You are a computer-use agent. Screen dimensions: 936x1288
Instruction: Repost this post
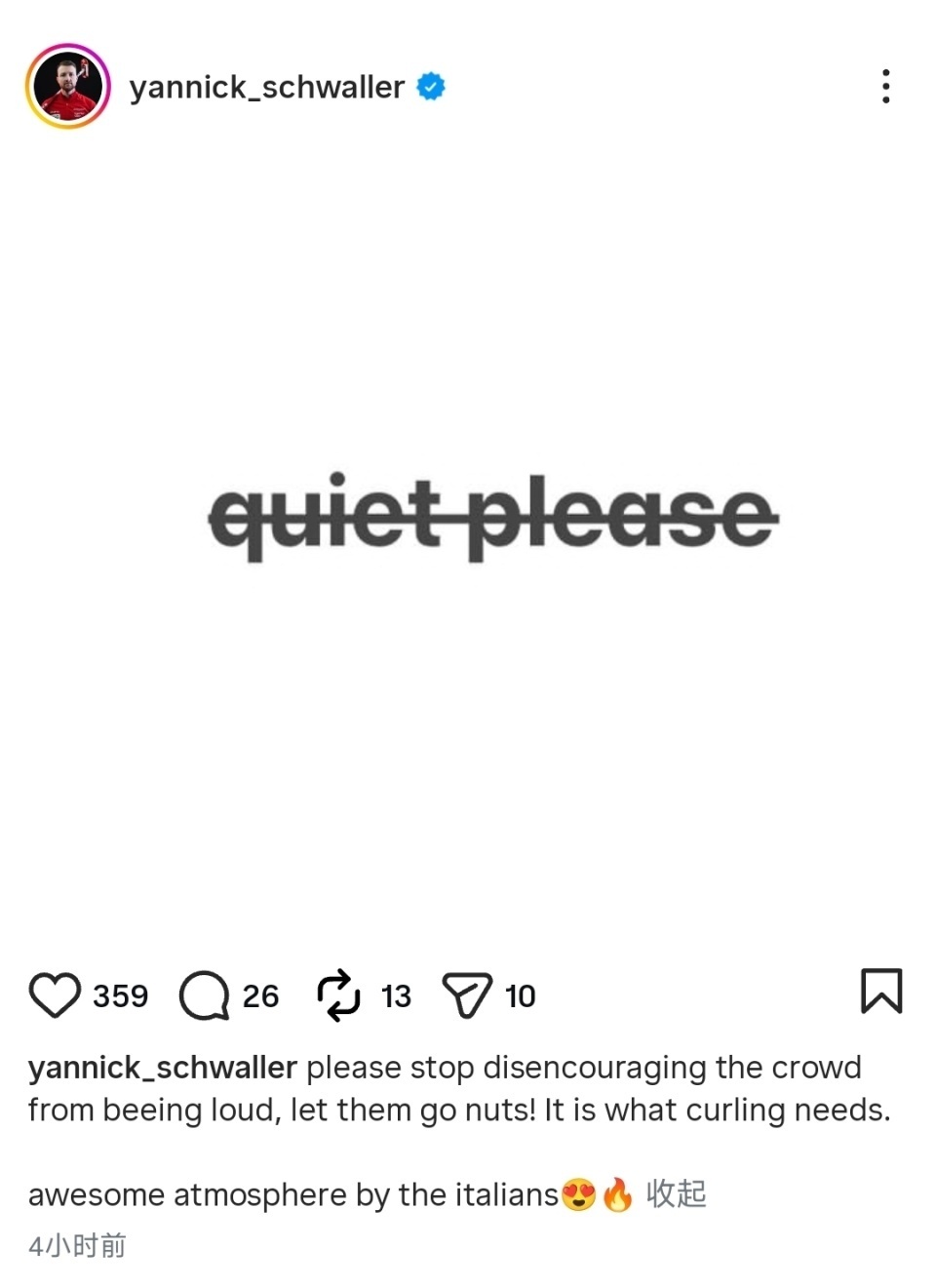coord(339,995)
